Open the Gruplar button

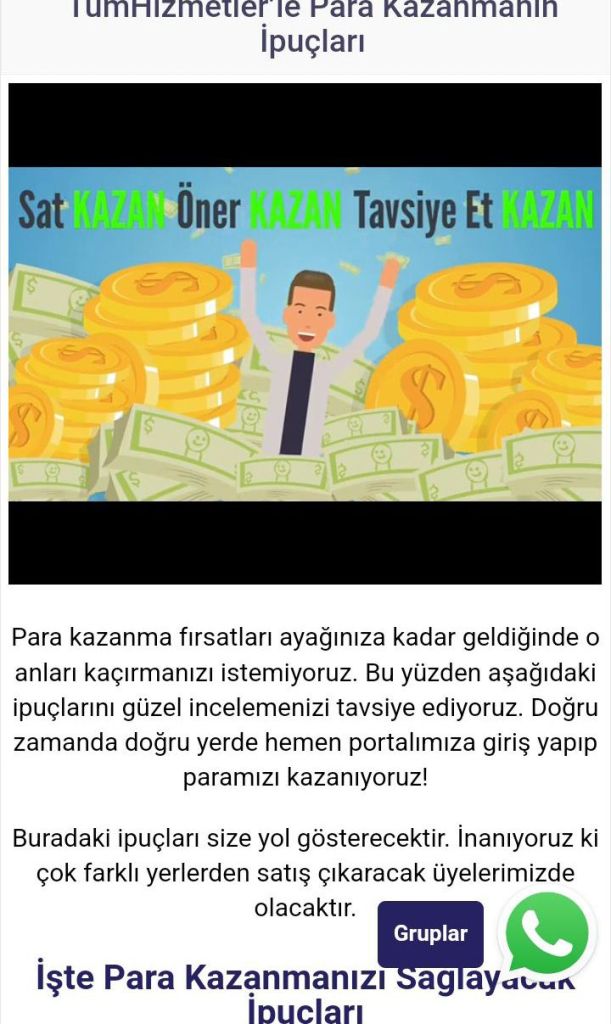tap(430, 933)
